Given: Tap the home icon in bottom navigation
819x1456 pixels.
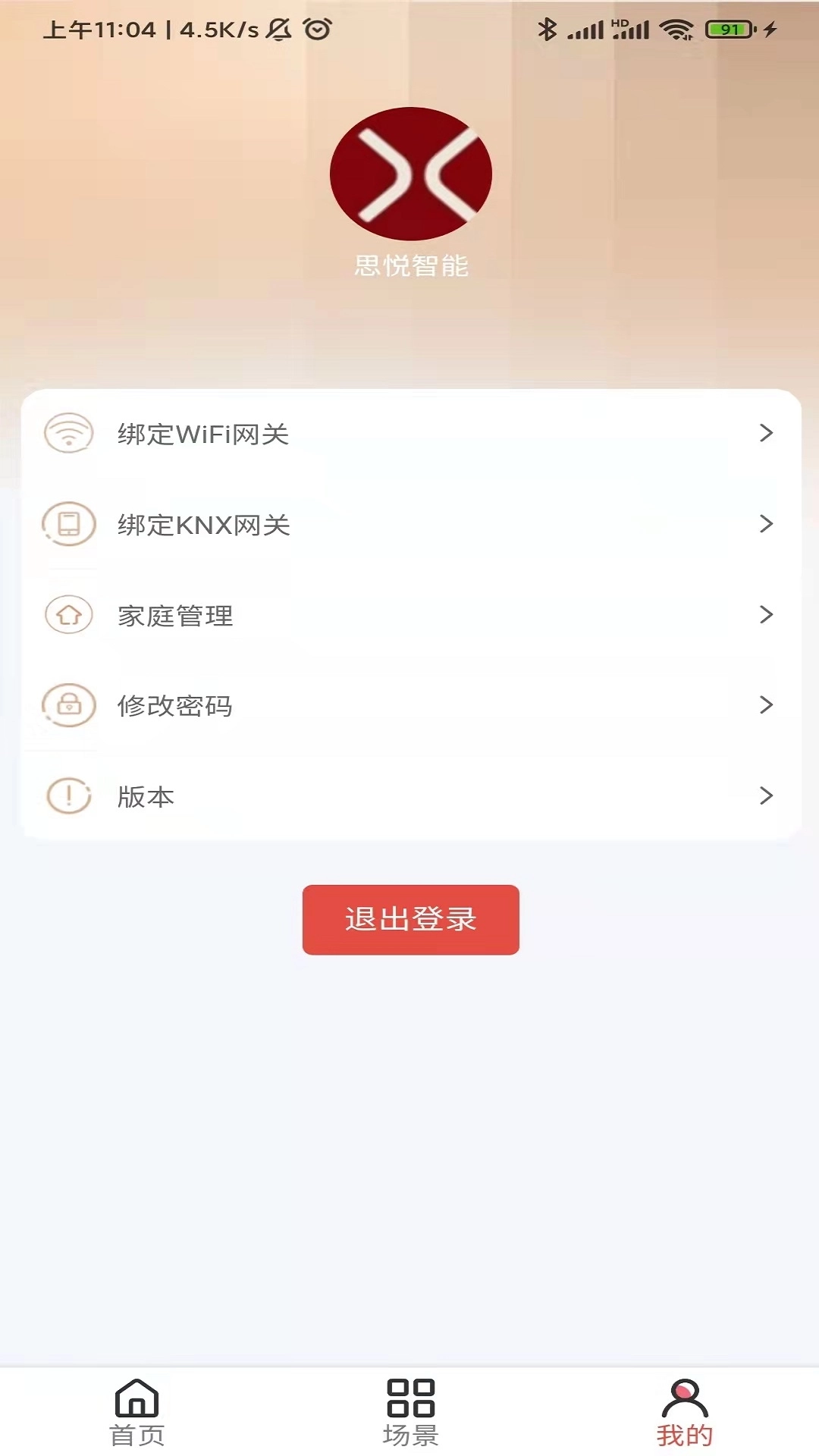Looking at the screenshot, I should coord(138,1399).
